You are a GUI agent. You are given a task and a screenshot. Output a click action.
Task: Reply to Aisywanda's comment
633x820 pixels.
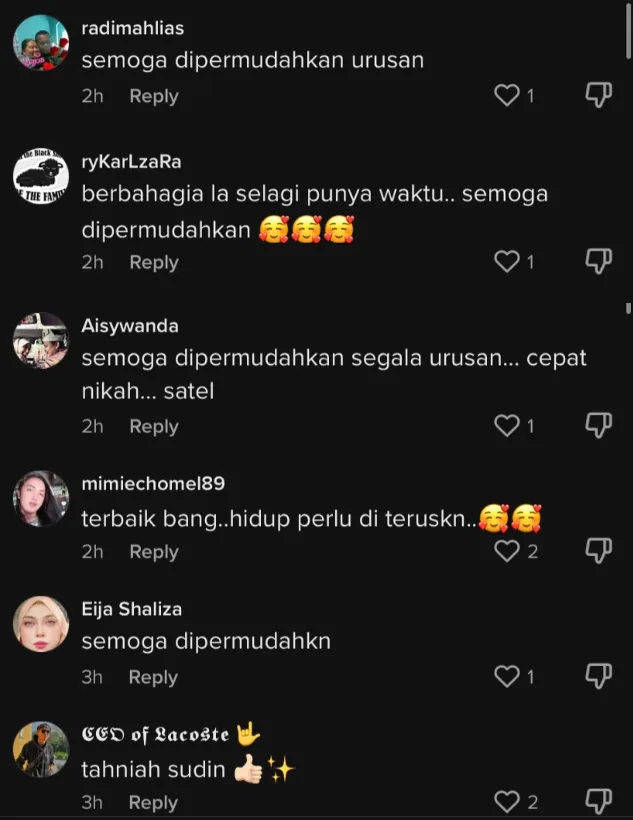pyautogui.click(x=153, y=426)
